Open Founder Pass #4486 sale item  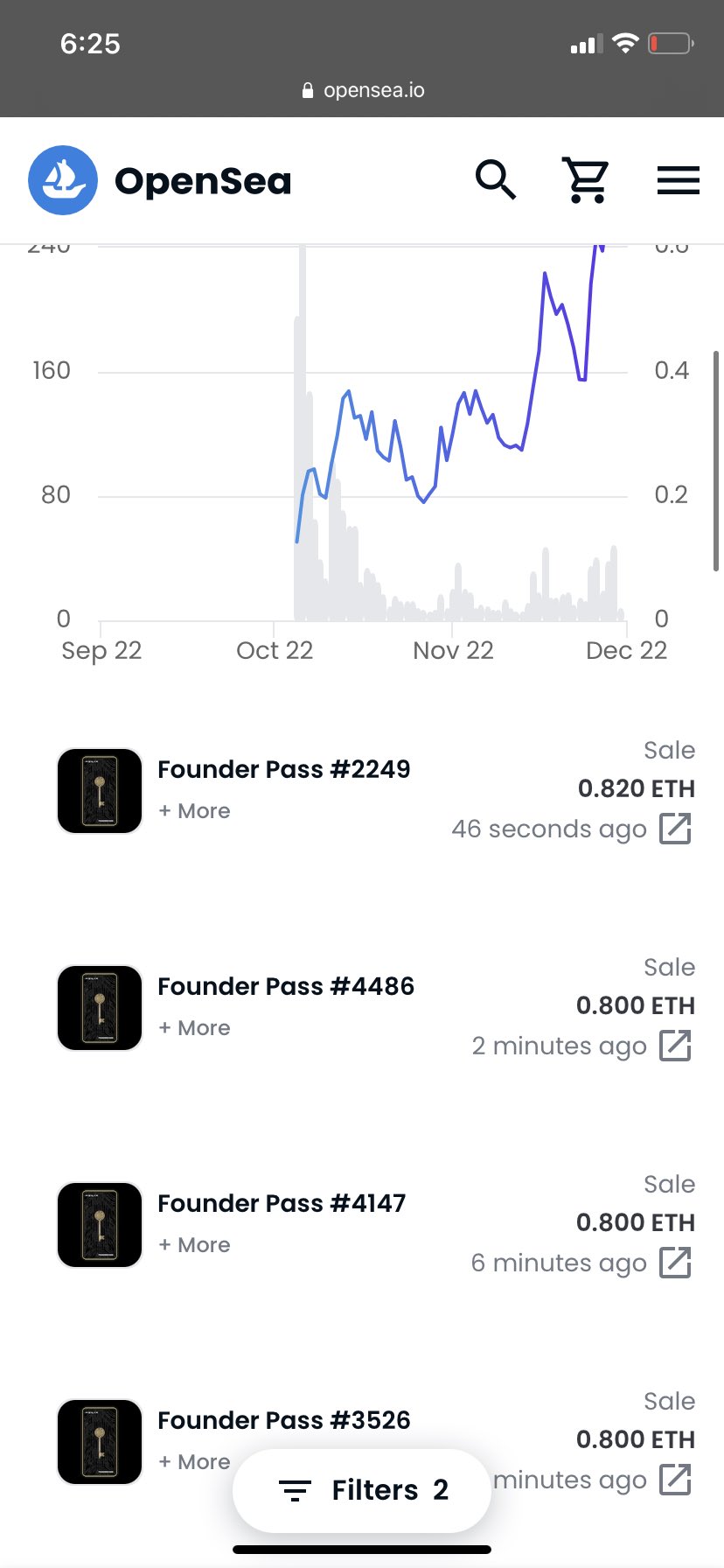coord(286,986)
